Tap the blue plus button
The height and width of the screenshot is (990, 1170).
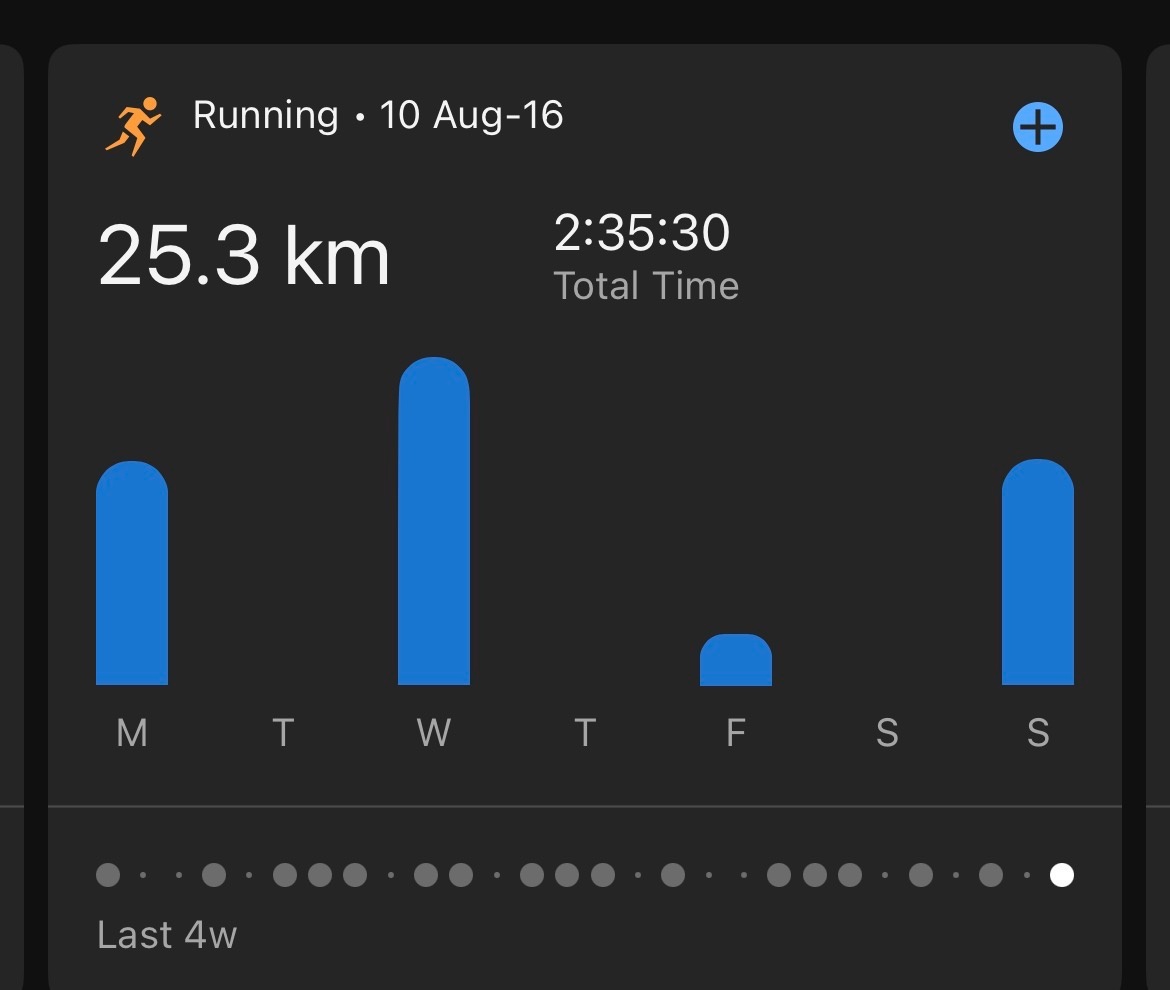pyautogui.click(x=1037, y=127)
